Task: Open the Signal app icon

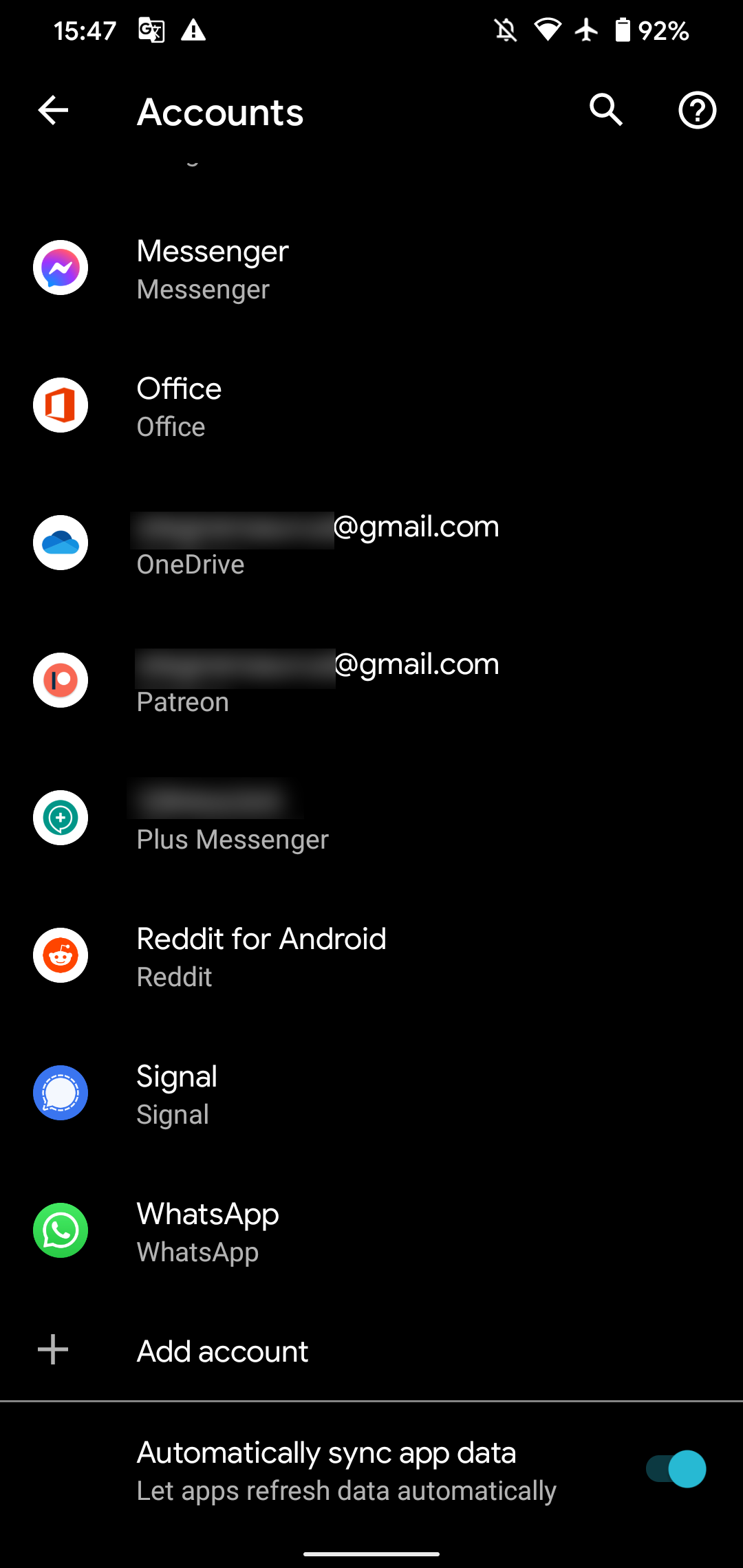Action: tap(61, 1093)
